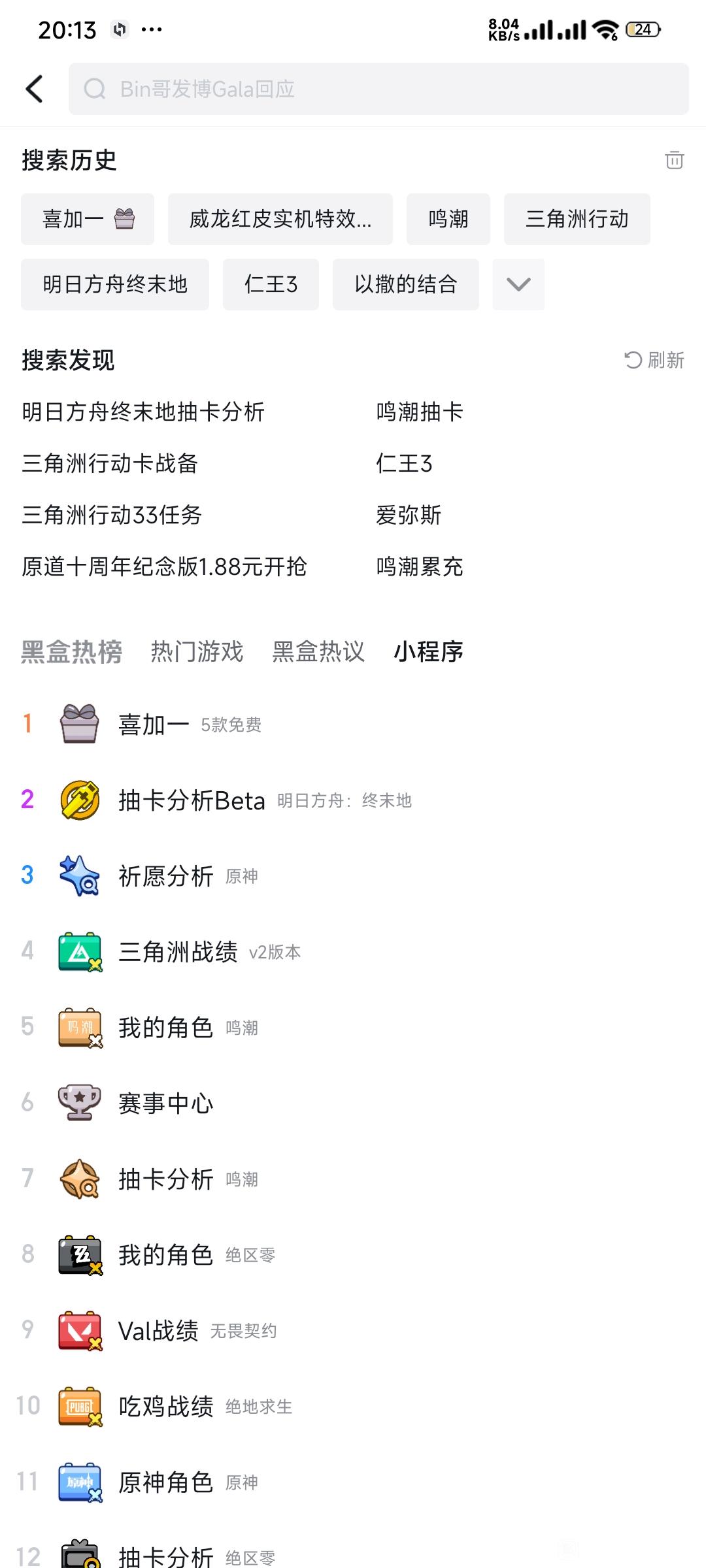Tap the 三角洲行动 history chip

tap(577, 219)
